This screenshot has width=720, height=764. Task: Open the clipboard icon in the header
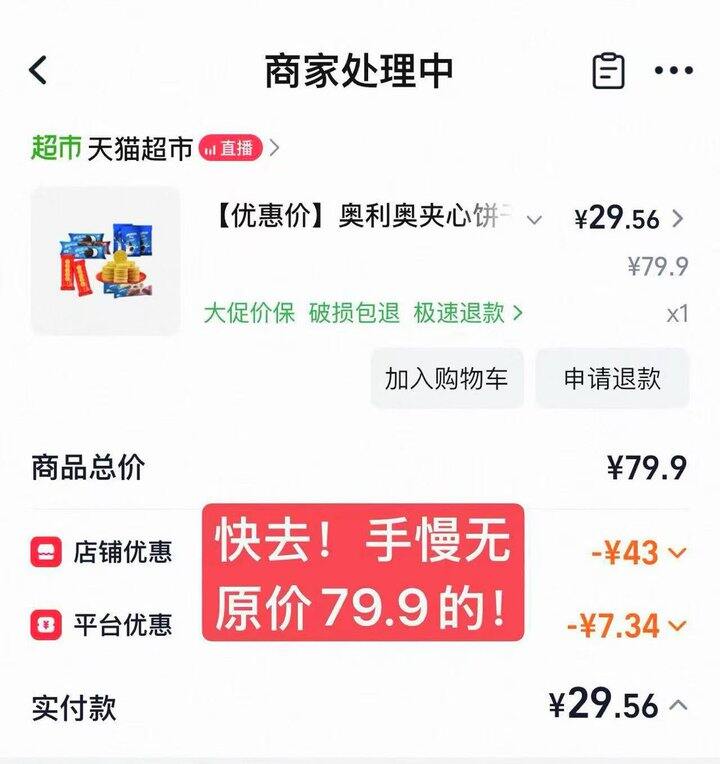[608, 71]
